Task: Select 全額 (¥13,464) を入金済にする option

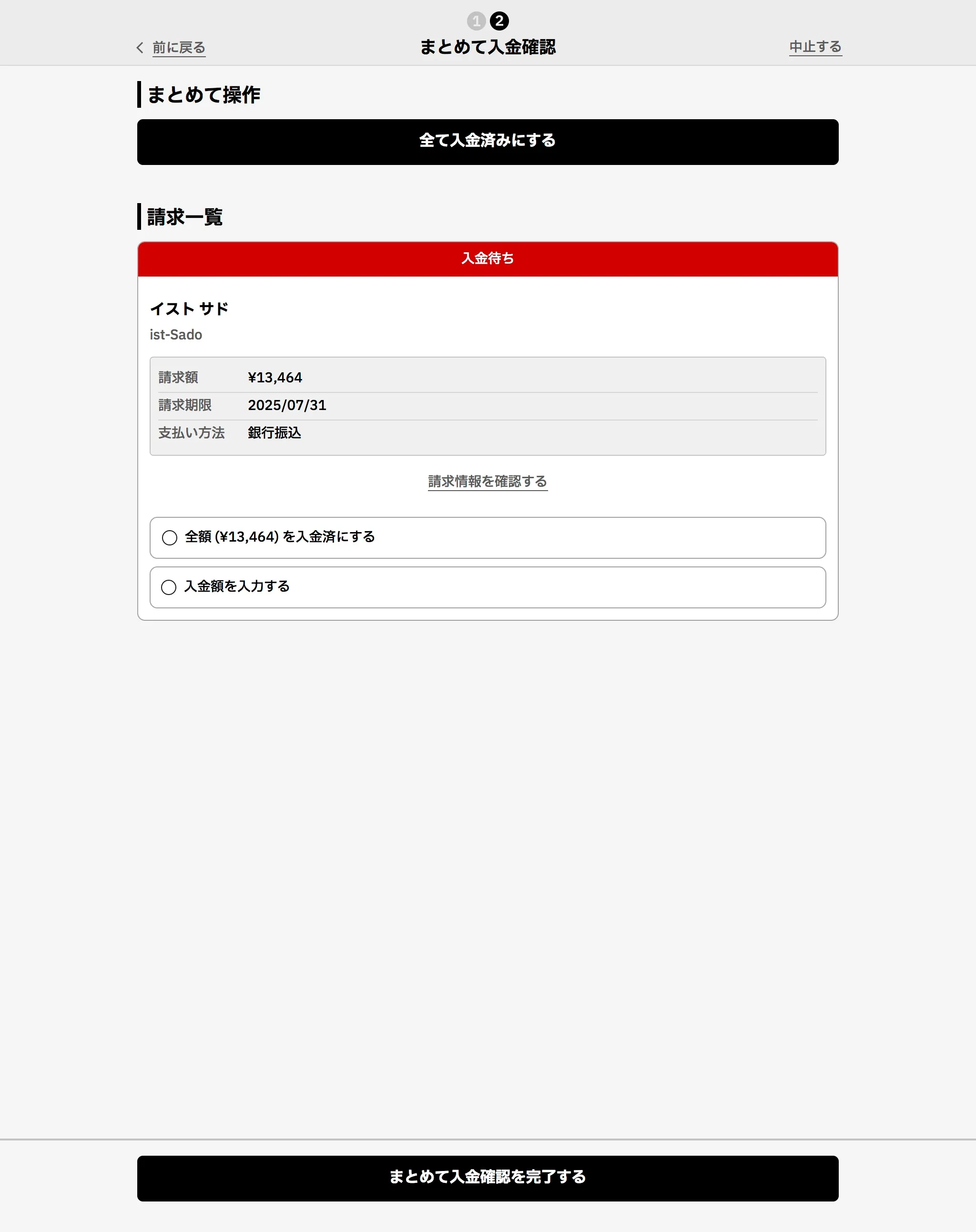Action: pyautogui.click(x=170, y=538)
